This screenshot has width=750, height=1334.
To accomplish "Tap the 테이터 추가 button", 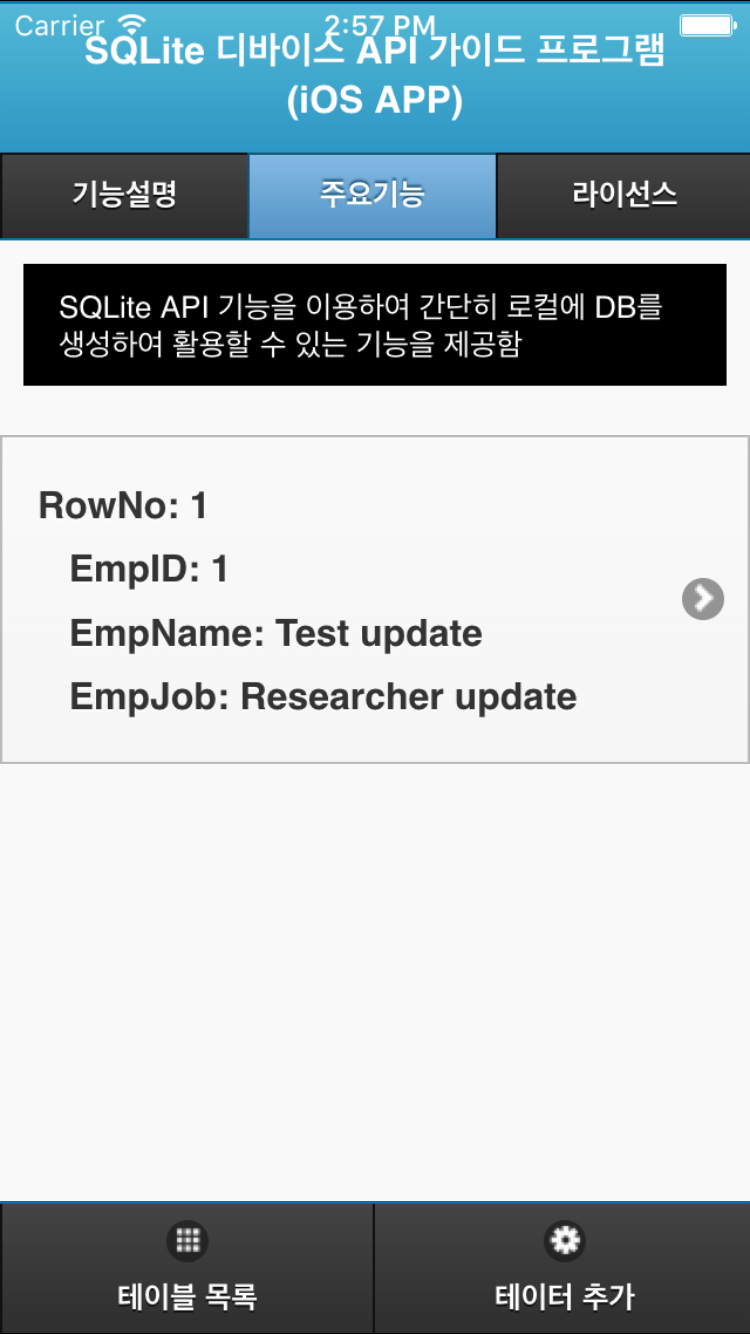I will pos(563,1268).
